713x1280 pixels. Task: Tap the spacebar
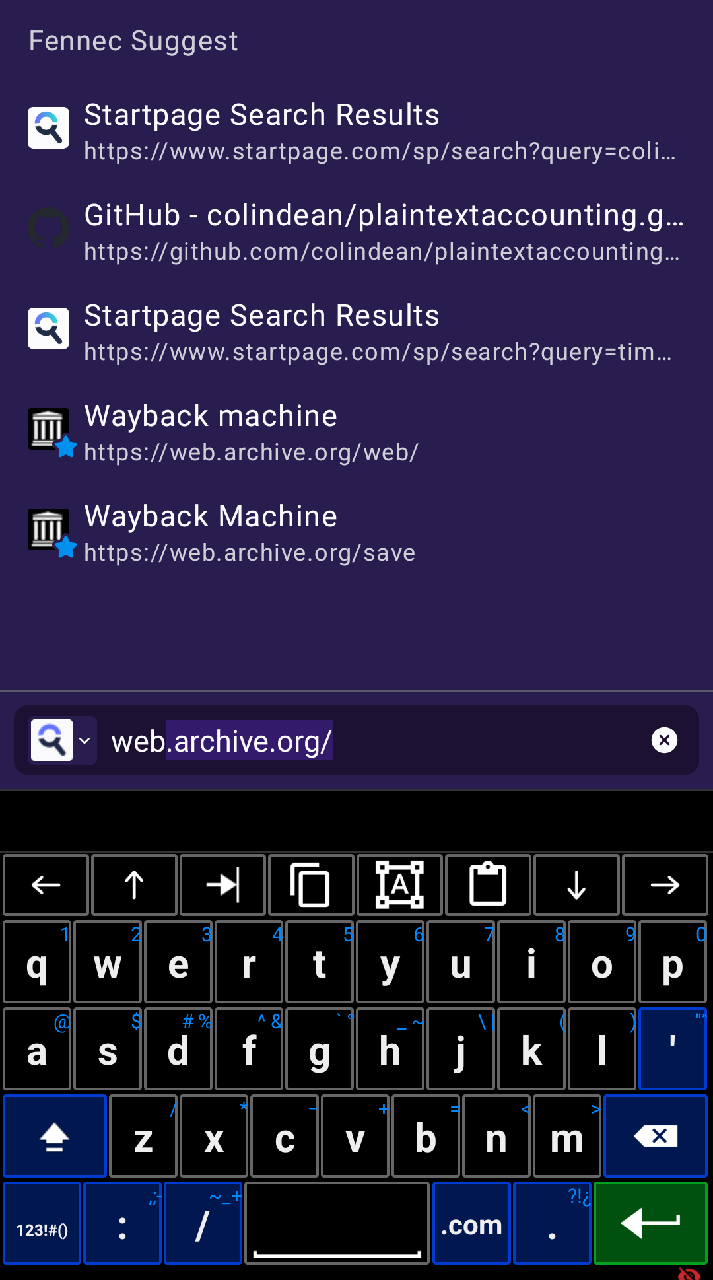point(337,1223)
